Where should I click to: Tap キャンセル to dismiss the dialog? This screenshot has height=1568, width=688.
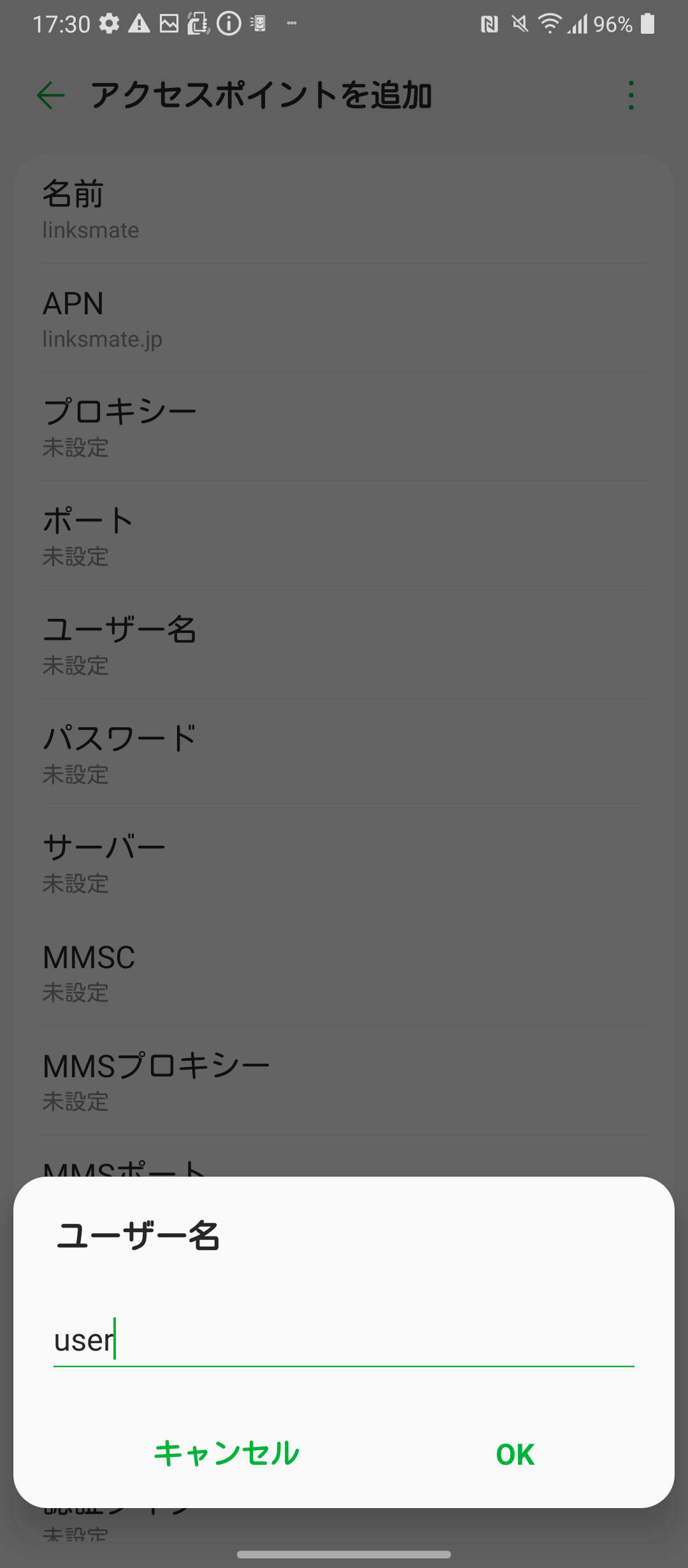pos(226,1454)
